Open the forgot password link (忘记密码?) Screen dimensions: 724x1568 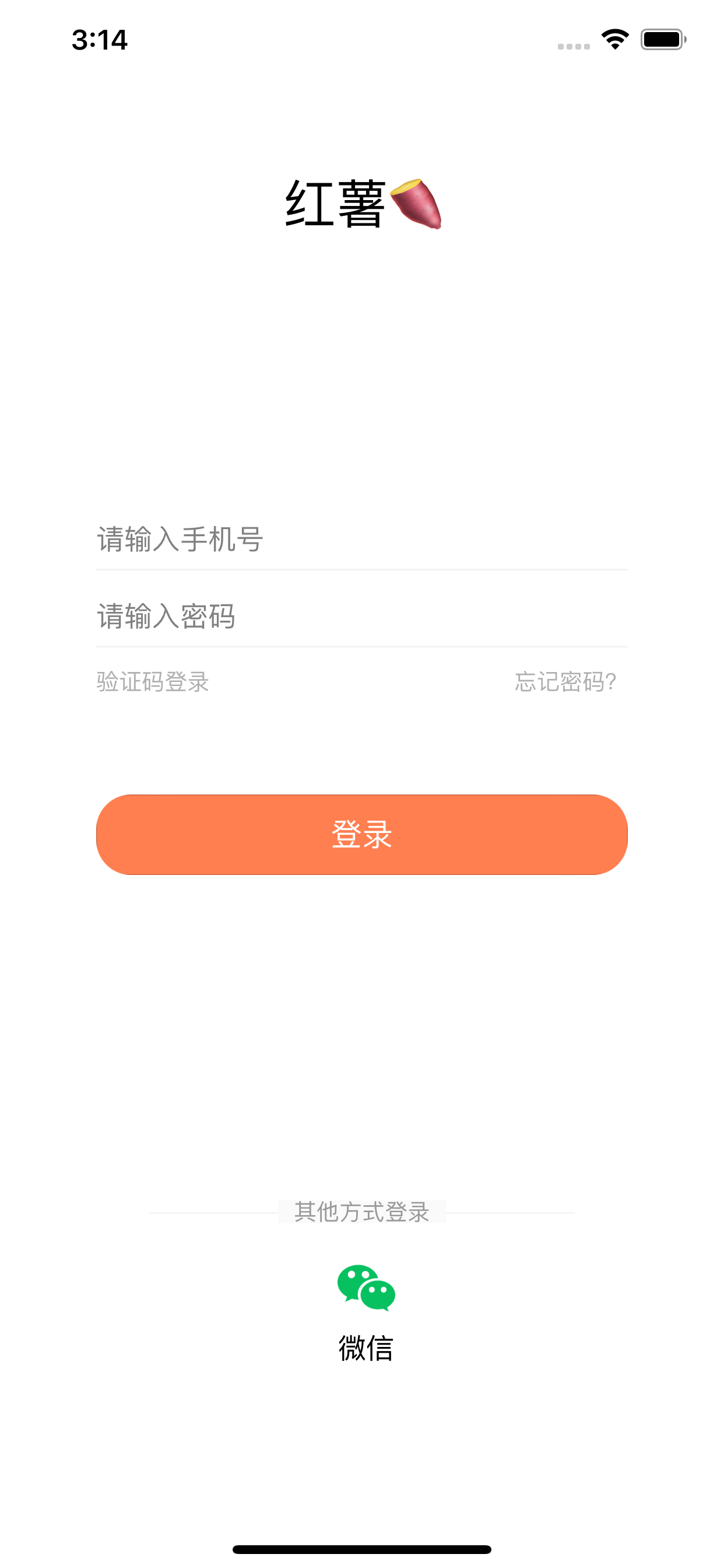click(x=565, y=682)
